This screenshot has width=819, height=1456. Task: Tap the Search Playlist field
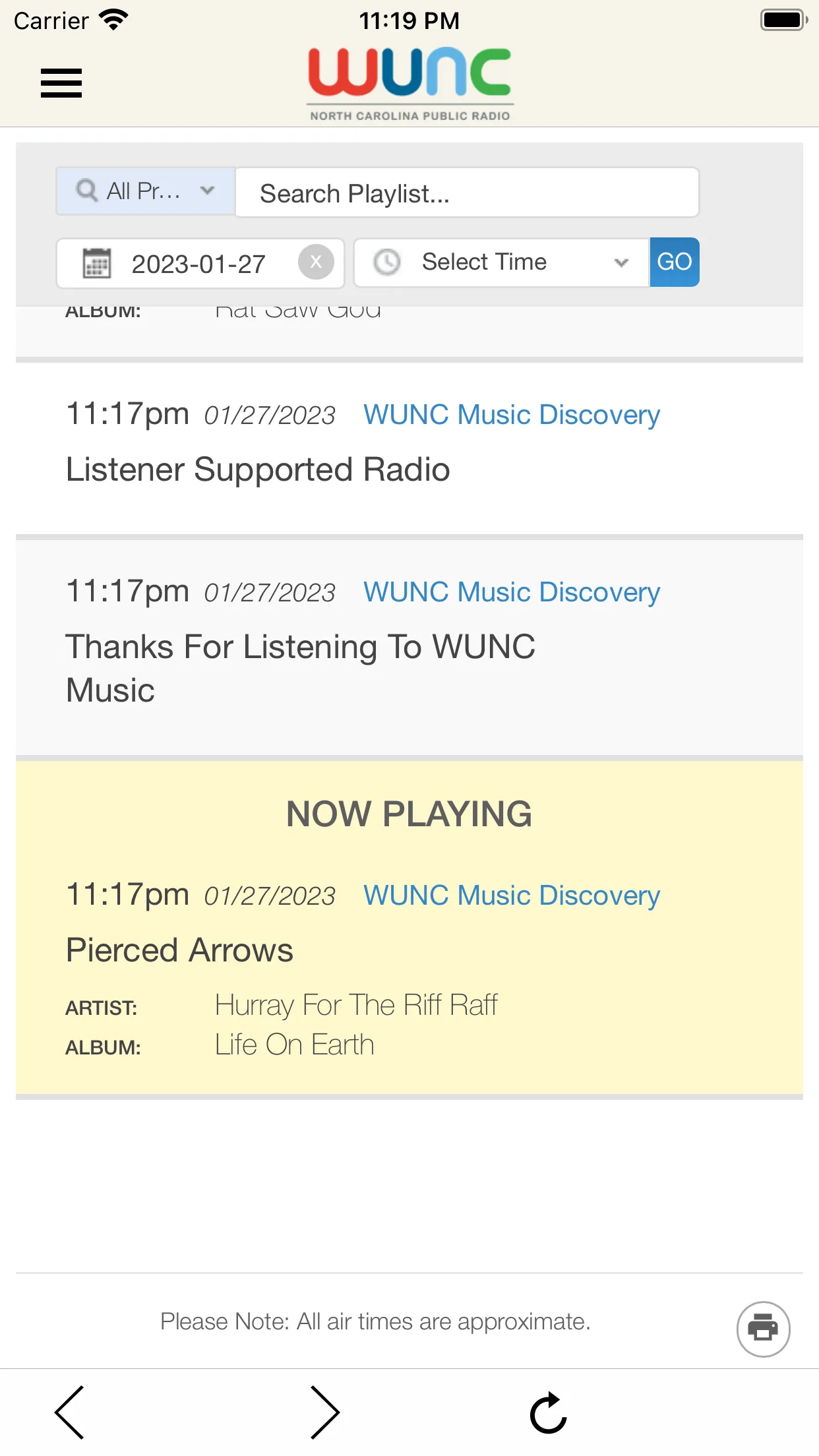point(467,193)
